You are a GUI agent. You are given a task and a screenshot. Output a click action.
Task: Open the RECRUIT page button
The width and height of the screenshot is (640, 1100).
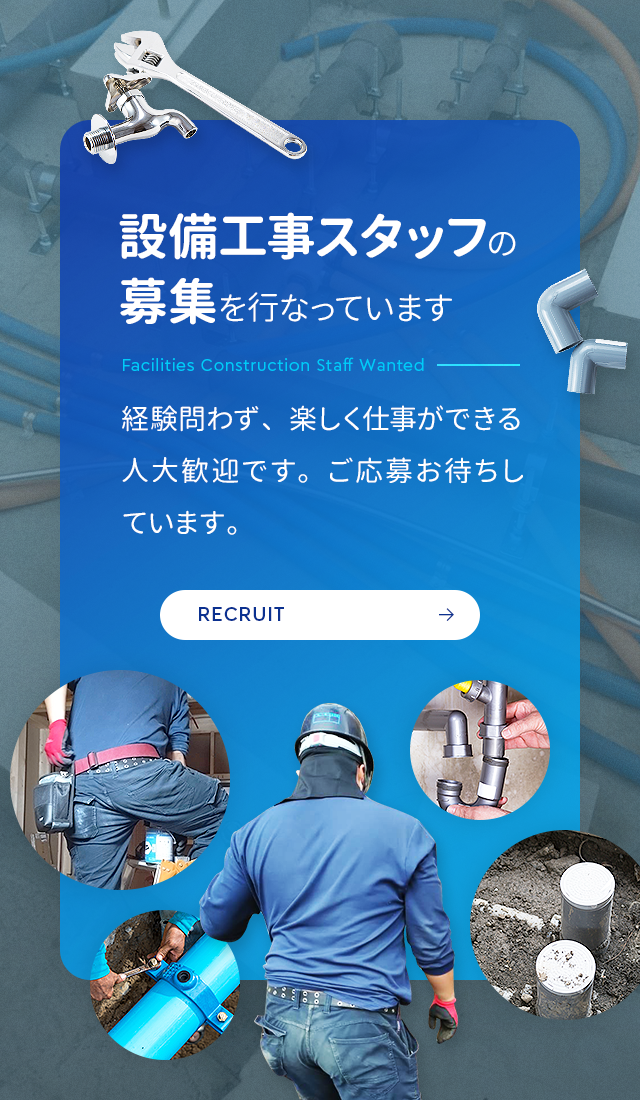pyautogui.click(x=320, y=615)
